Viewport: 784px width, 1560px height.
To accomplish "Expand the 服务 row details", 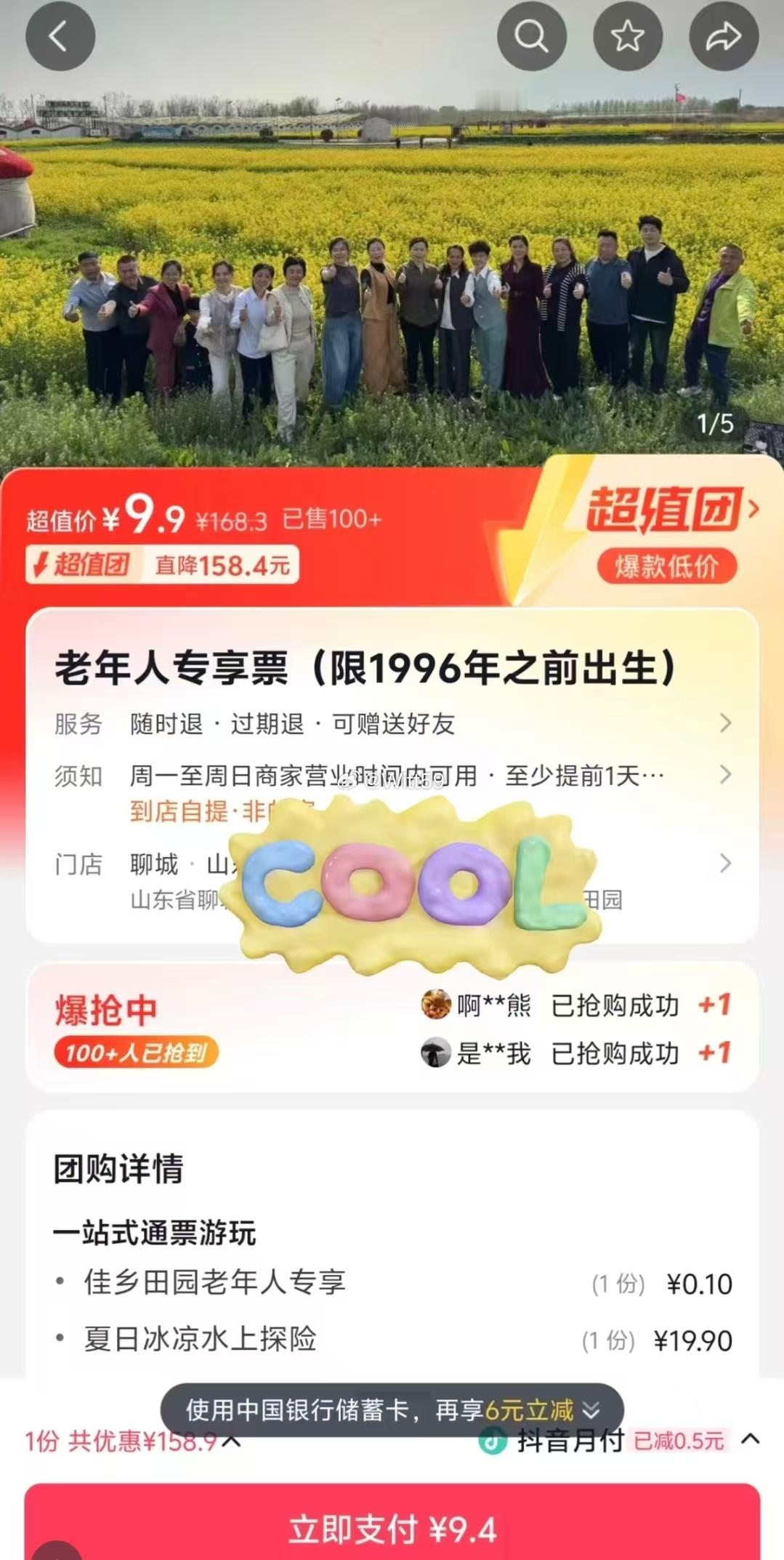I will point(725,723).
